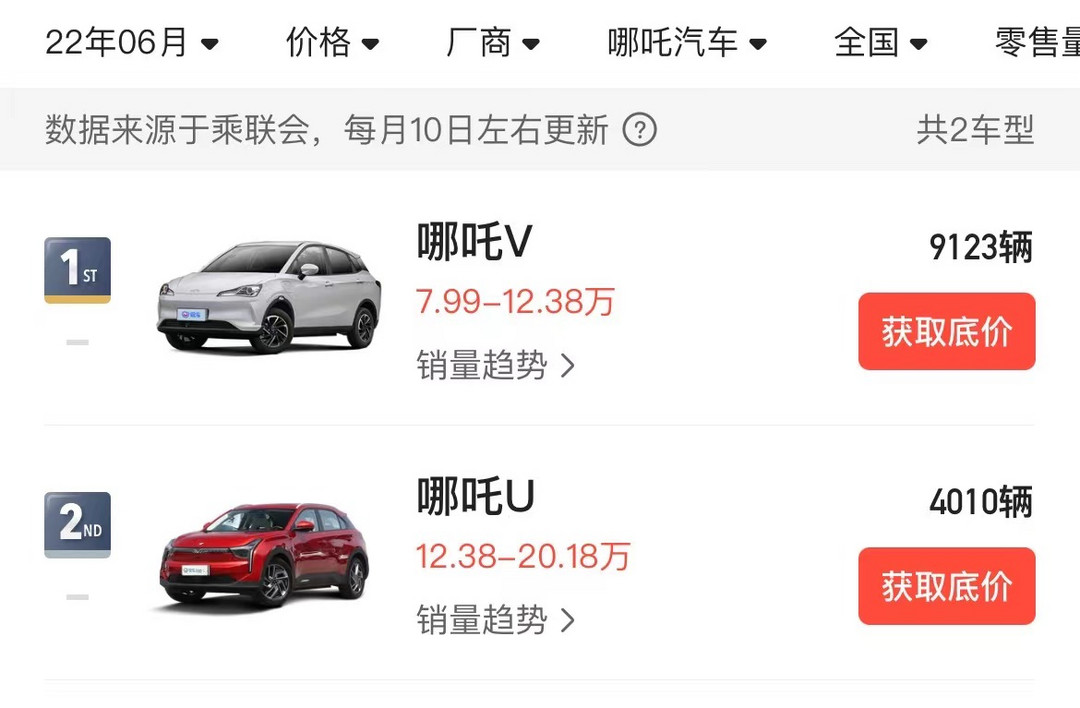Open the 厂商 manufacturer filter
1080x708 pixels.
[x=492, y=42]
